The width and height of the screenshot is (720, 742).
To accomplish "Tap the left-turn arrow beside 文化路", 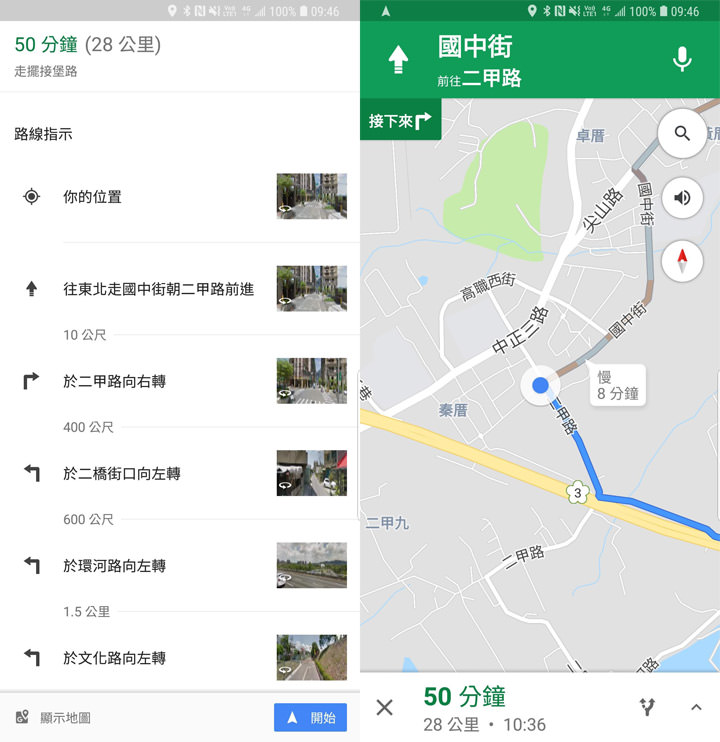I will point(34,658).
